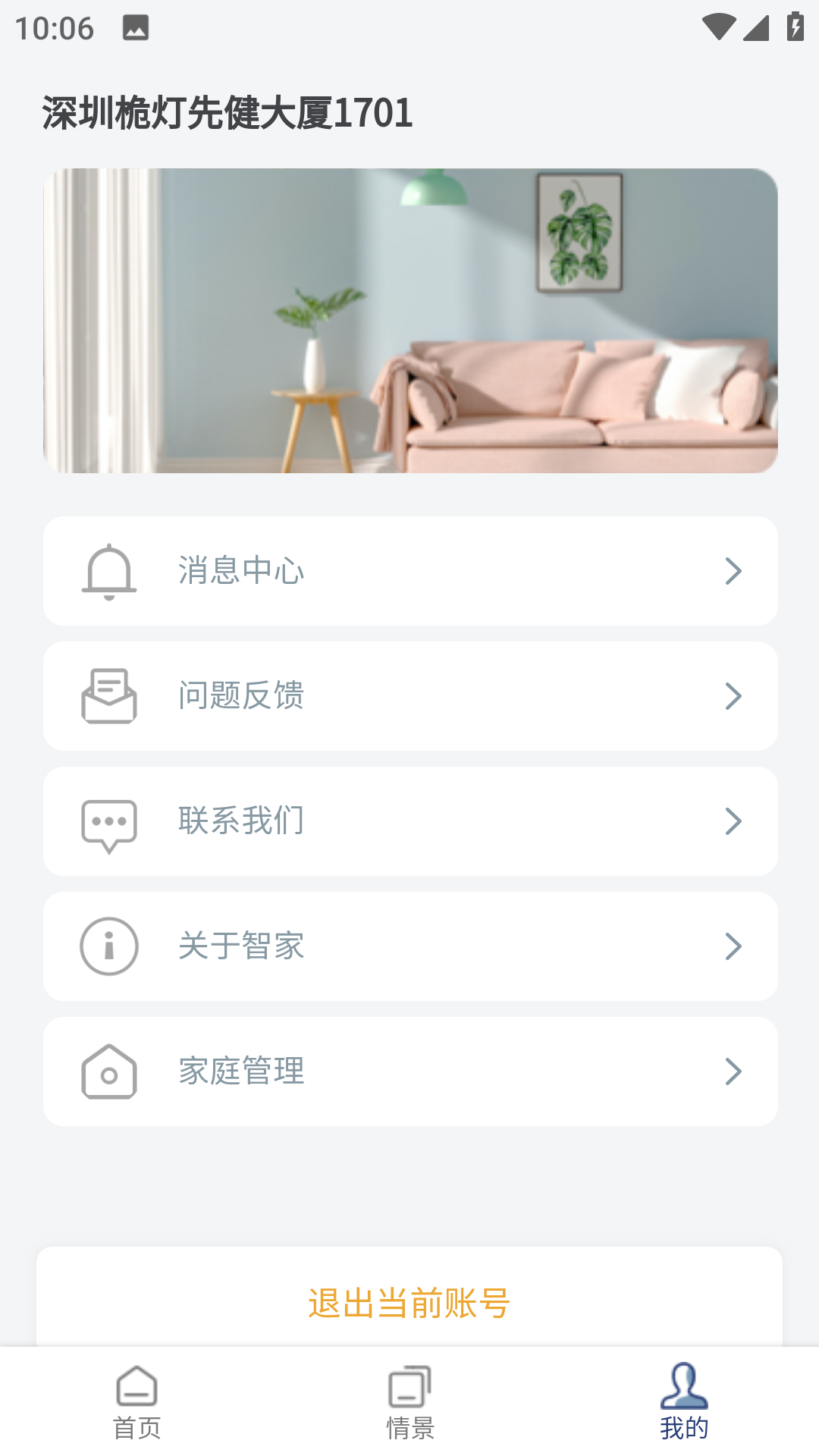
Task: Tap the home name 深圳桅灯先健大厦1701
Action: [226, 112]
